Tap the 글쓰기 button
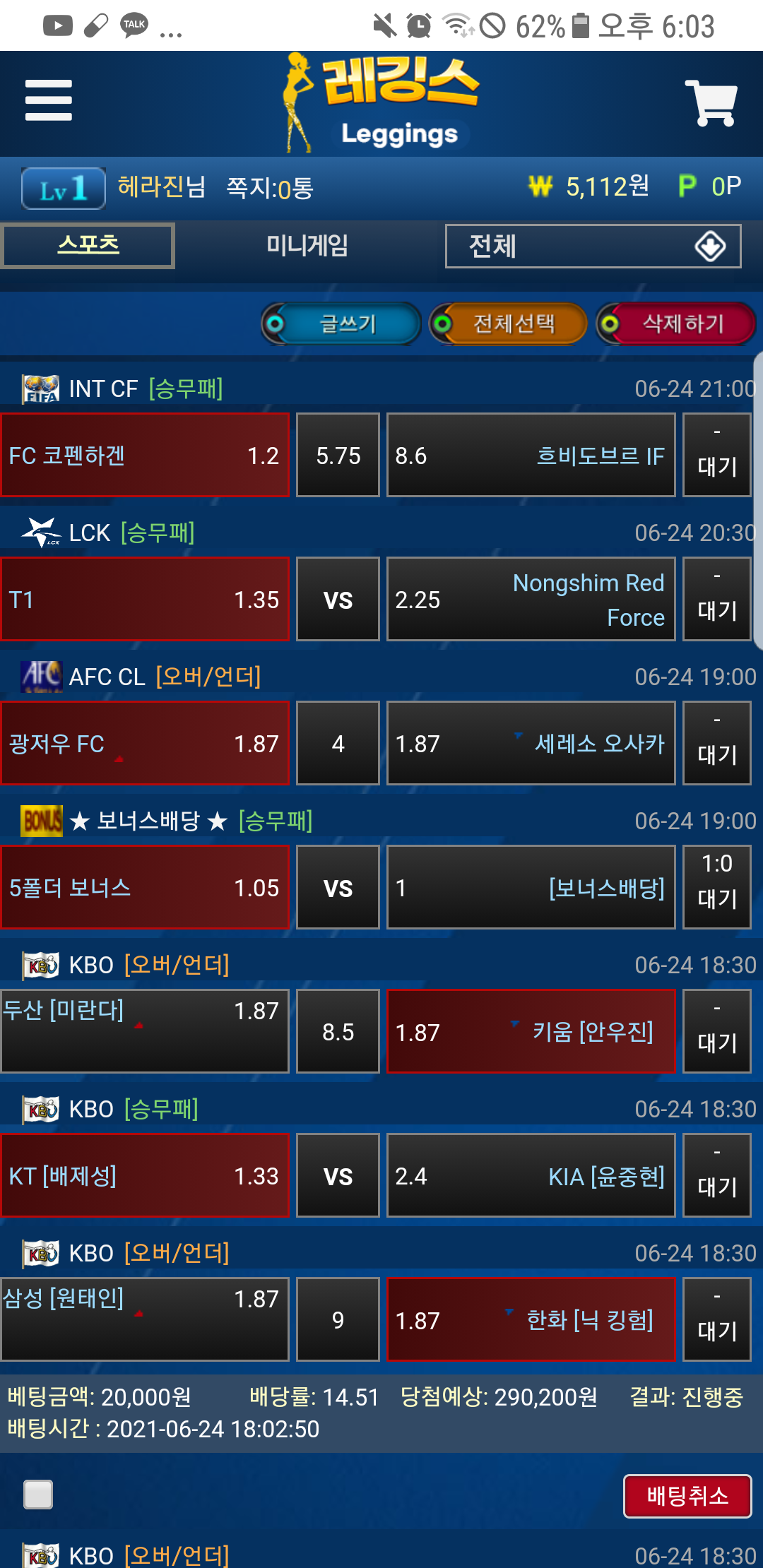 (x=342, y=323)
